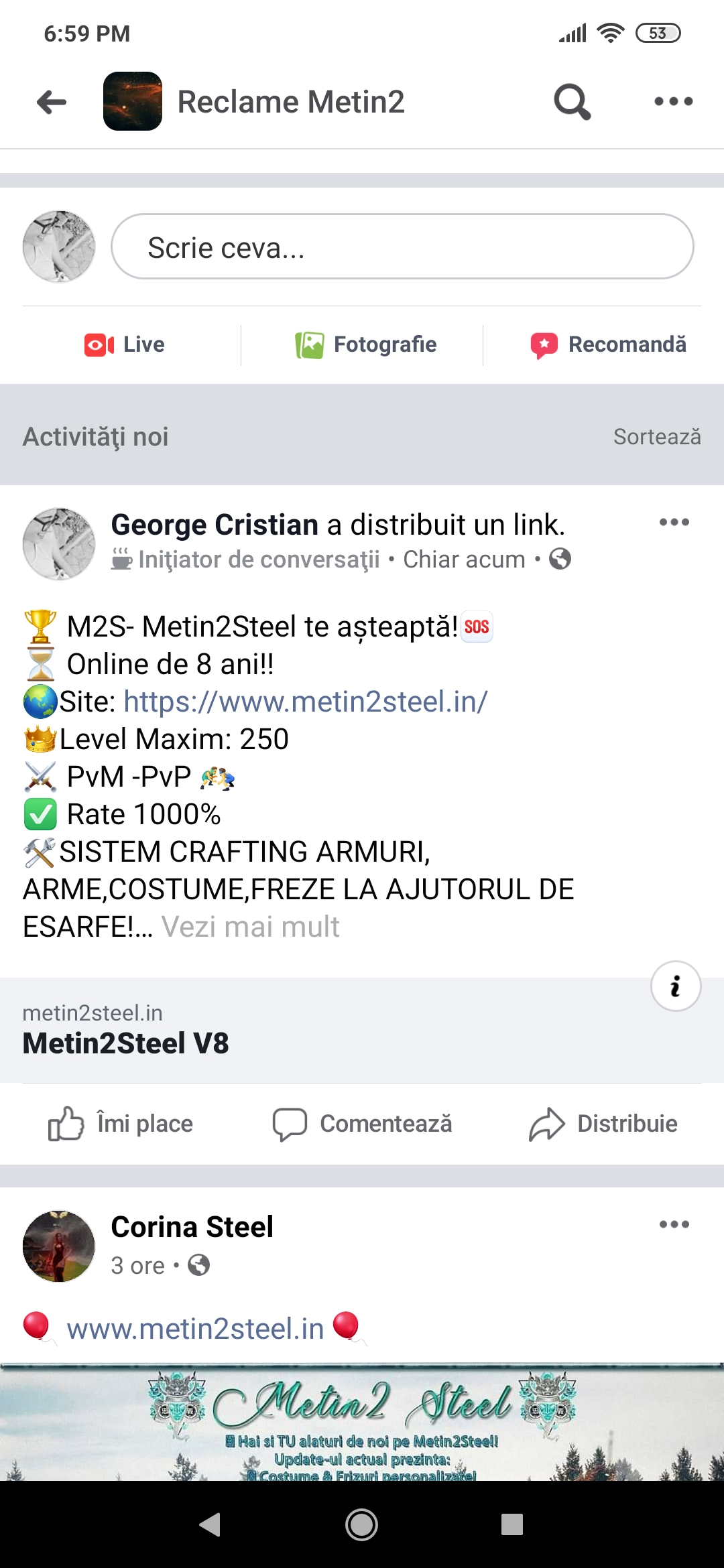This screenshot has width=724, height=1568.
Task: Open options for Corina Steel's post
Action: pos(674,1225)
